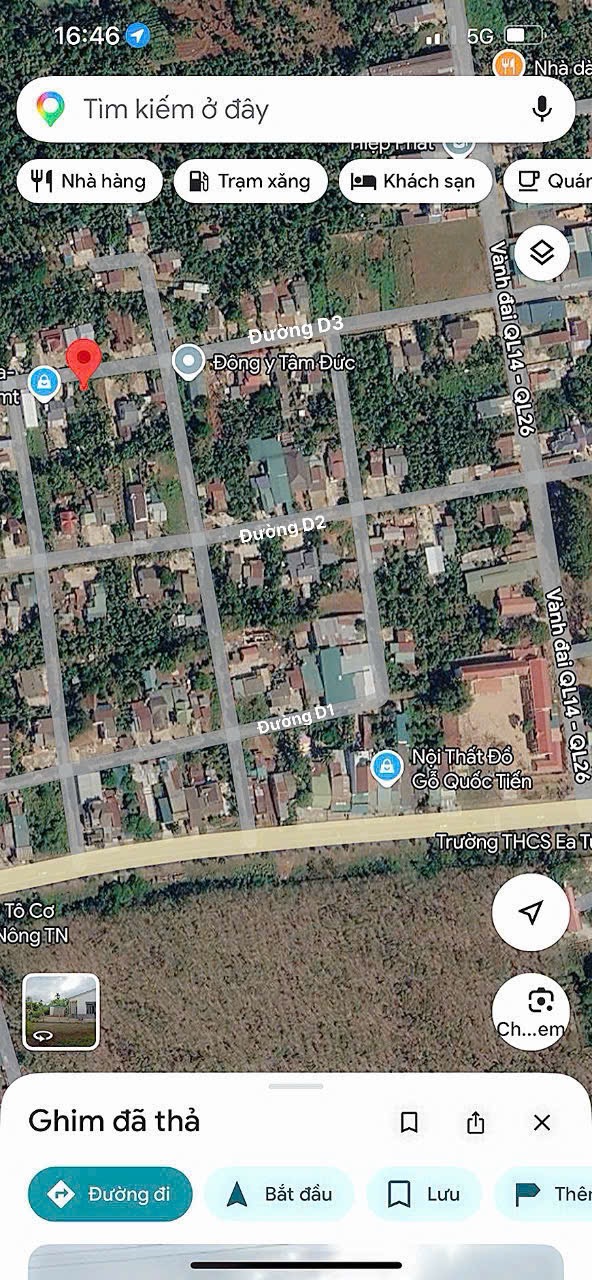Open the "Tìm kiếm ở đây" search box

296,109
